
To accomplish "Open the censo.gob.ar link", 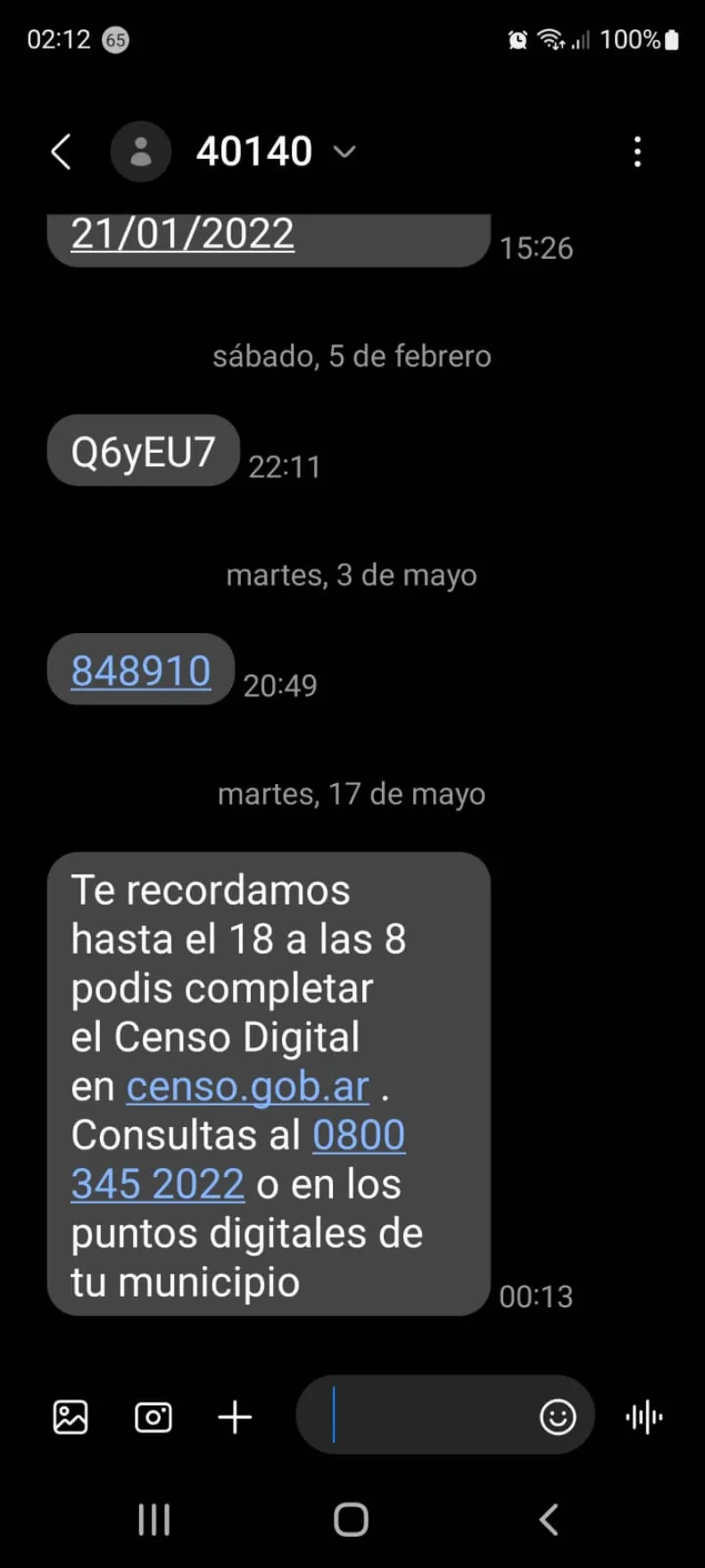I will [x=247, y=1087].
